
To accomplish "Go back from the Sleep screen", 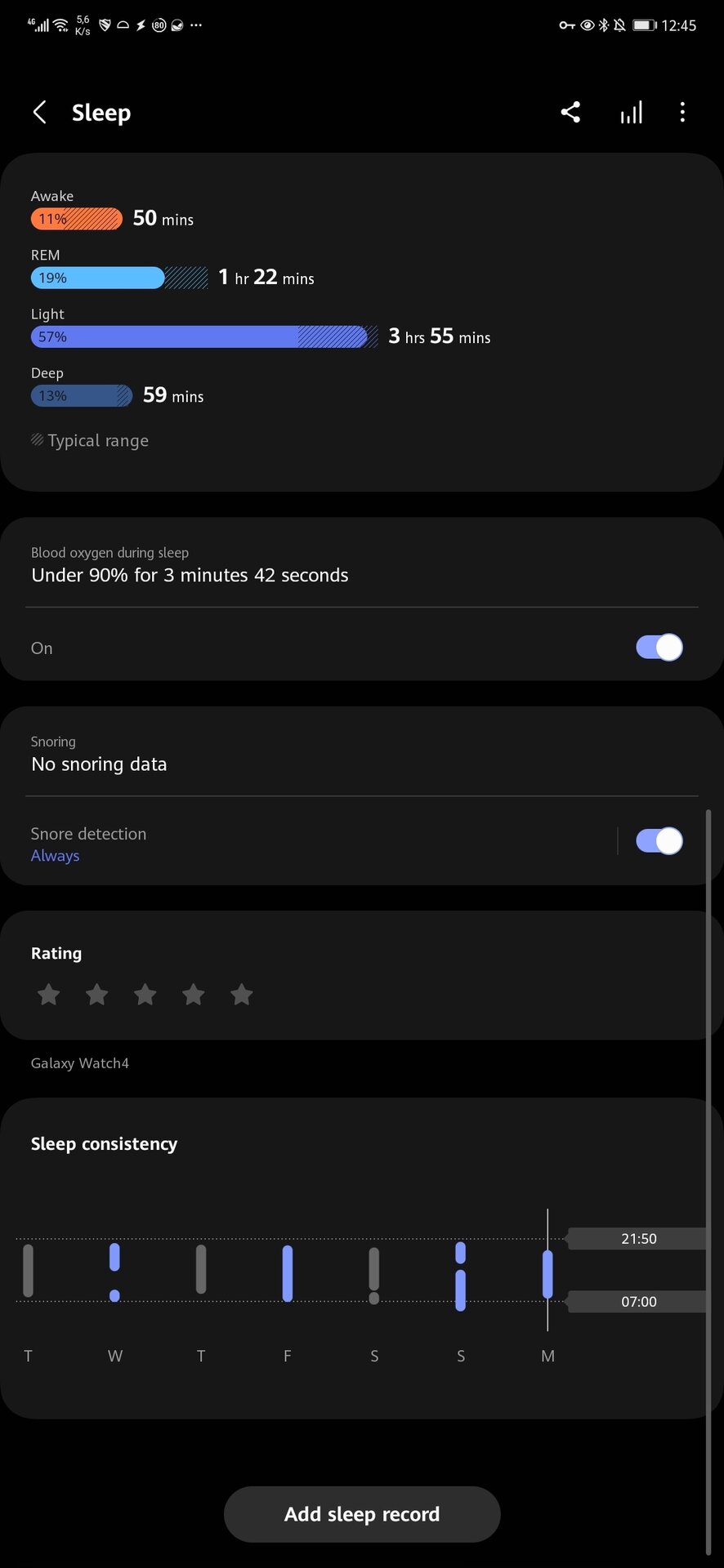I will click(39, 113).
